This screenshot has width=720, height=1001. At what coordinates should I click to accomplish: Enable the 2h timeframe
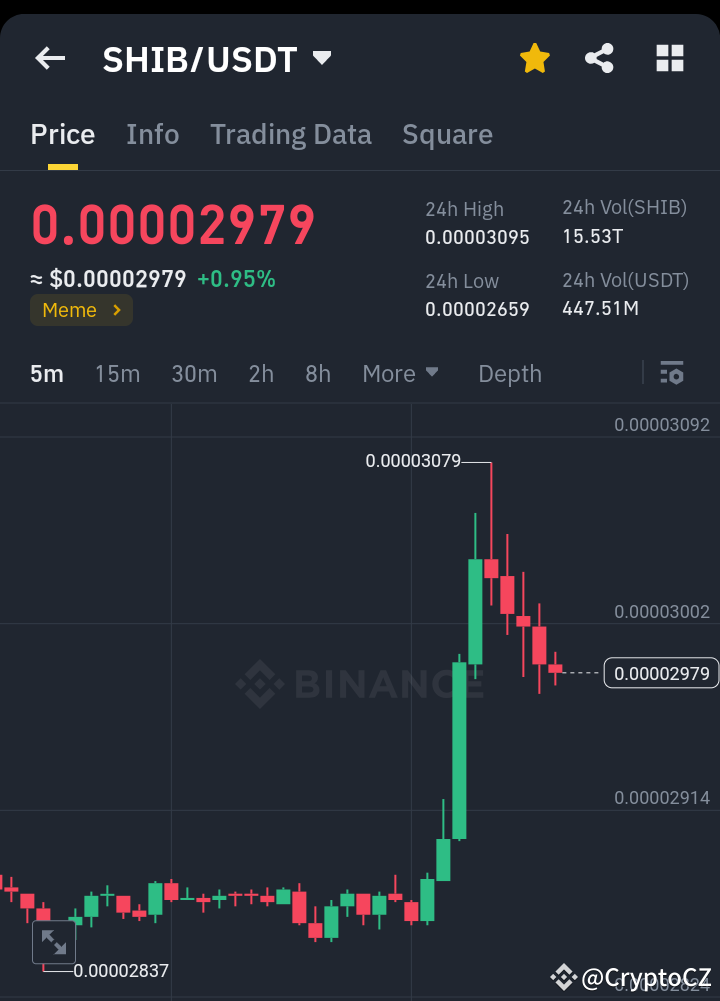261,373
